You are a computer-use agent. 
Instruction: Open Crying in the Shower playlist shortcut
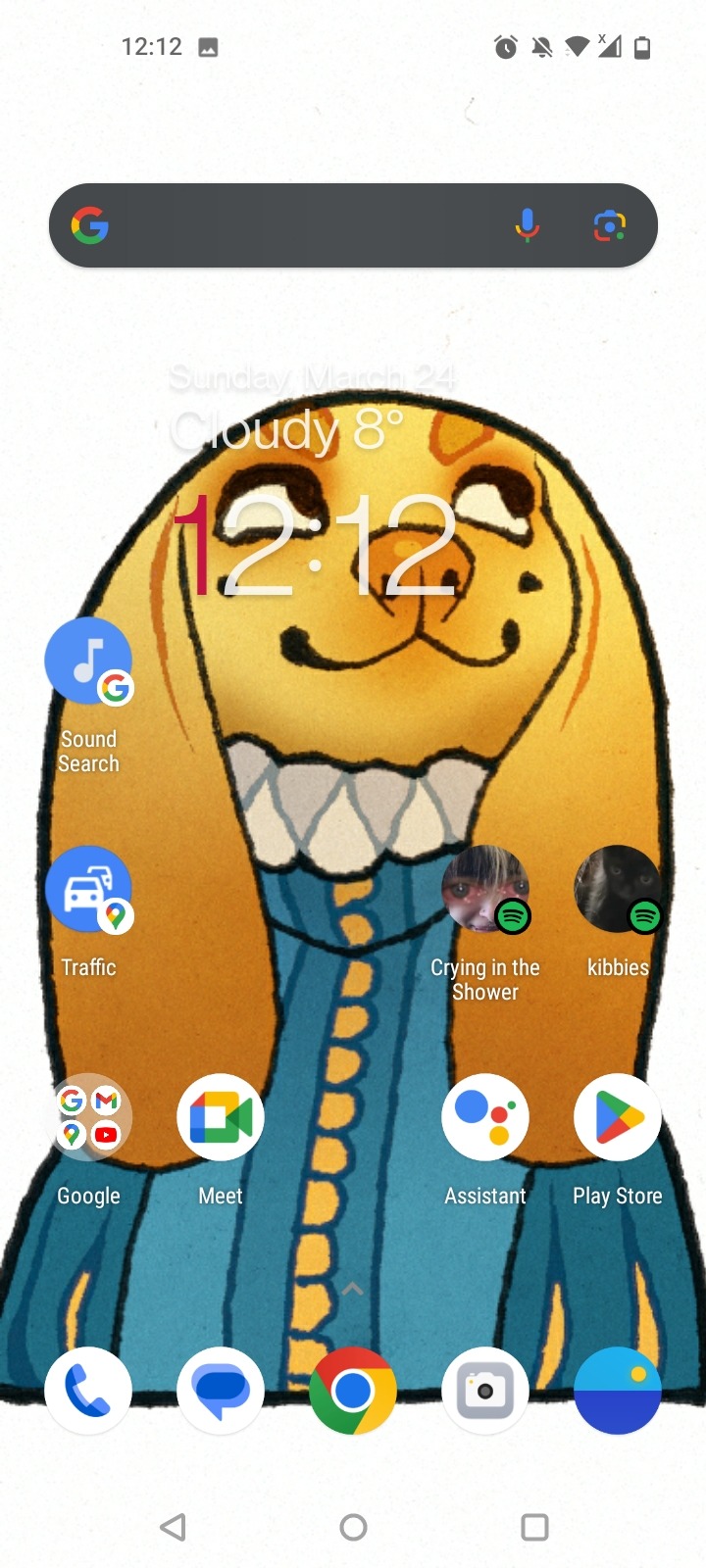pyautogui.click(x=485, y=890)
